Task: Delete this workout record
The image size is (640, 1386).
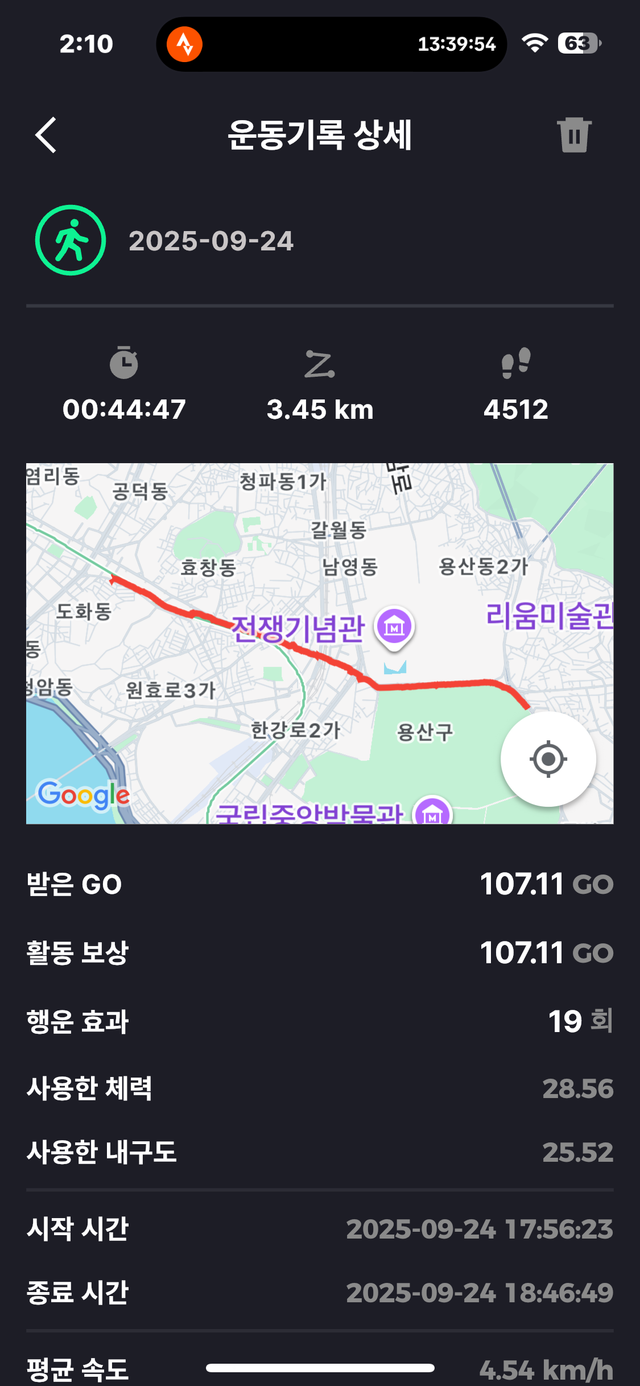Action: coord(575,135)
